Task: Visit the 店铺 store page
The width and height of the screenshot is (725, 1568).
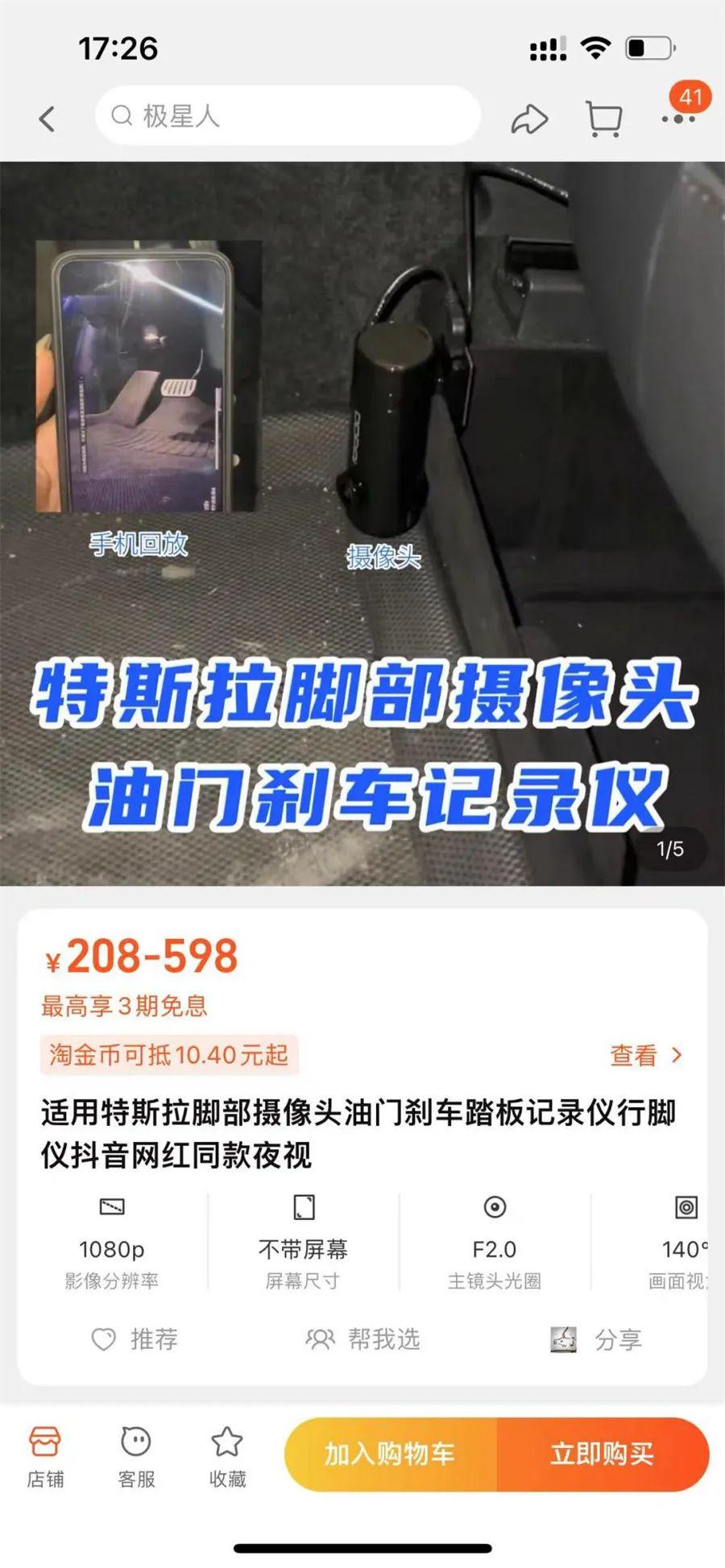Action: [x=45, y=1457]
